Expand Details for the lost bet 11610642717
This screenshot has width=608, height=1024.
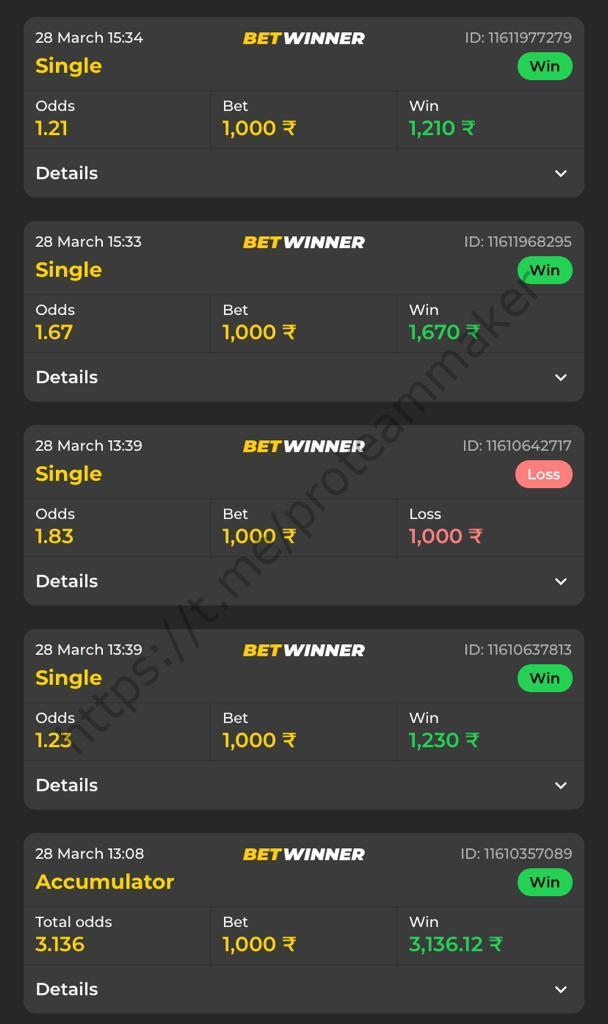point(304,581)
